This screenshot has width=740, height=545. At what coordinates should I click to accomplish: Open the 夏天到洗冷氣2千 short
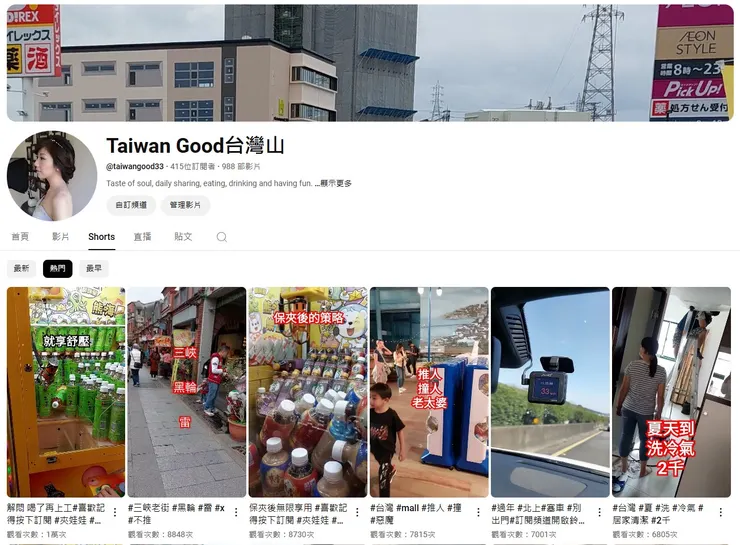(671, 392)
